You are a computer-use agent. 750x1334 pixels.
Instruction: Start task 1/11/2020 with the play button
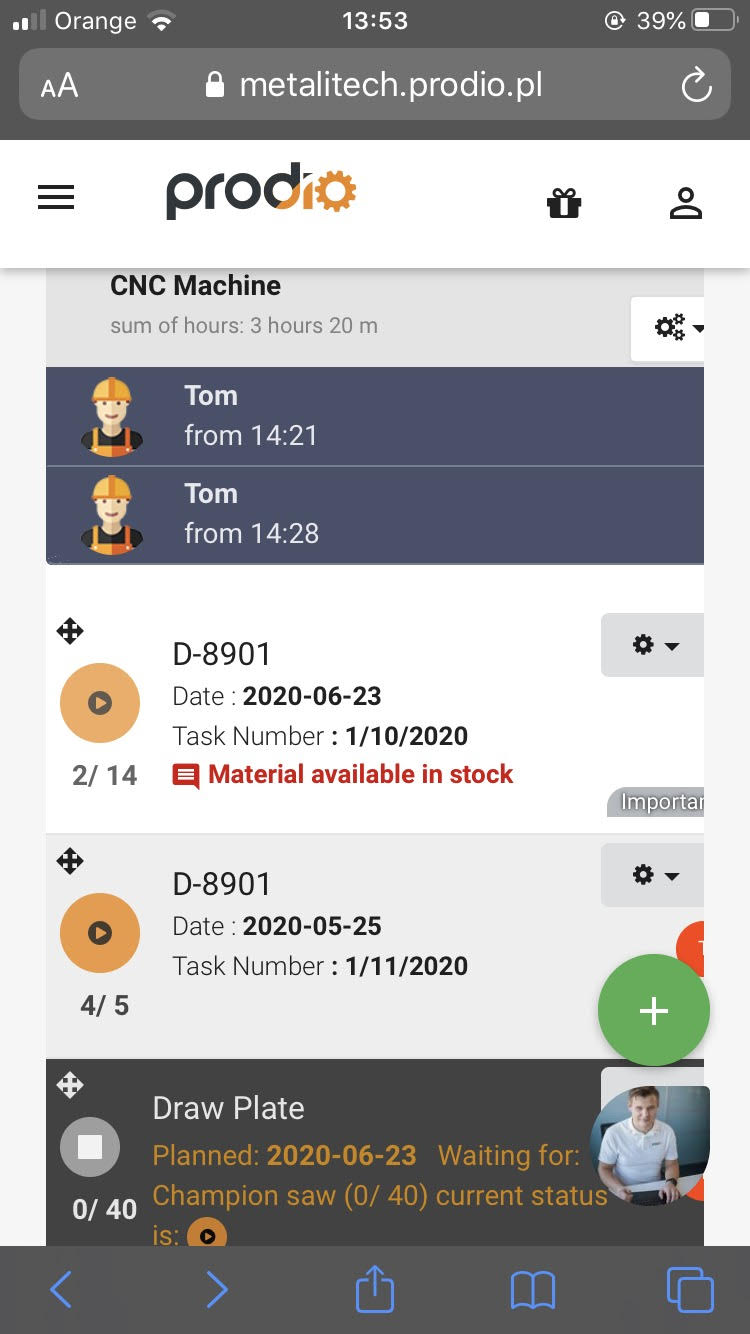point(100,933)
